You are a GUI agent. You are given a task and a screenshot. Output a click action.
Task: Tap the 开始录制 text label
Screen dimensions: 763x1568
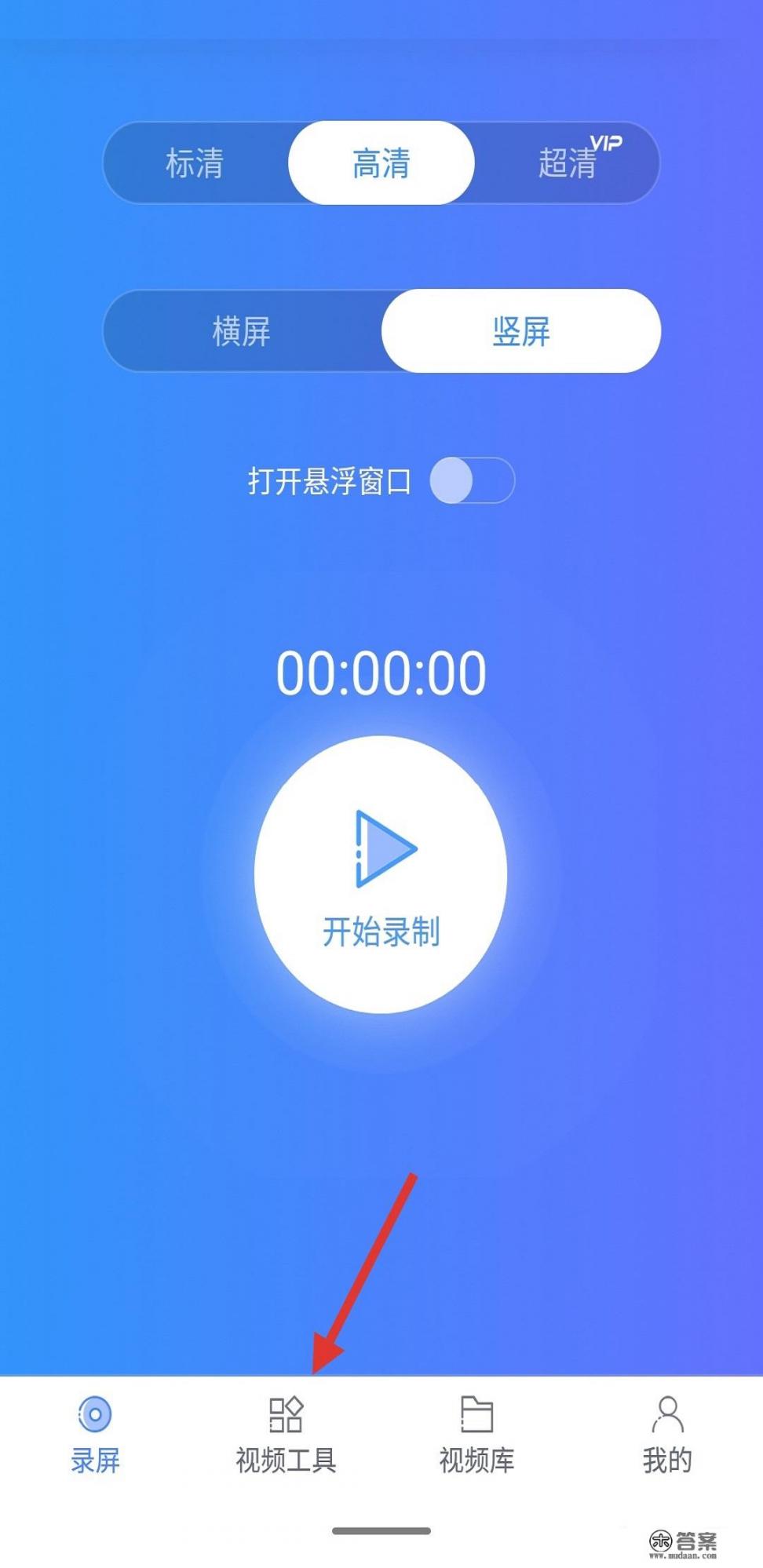pos(381,933)
